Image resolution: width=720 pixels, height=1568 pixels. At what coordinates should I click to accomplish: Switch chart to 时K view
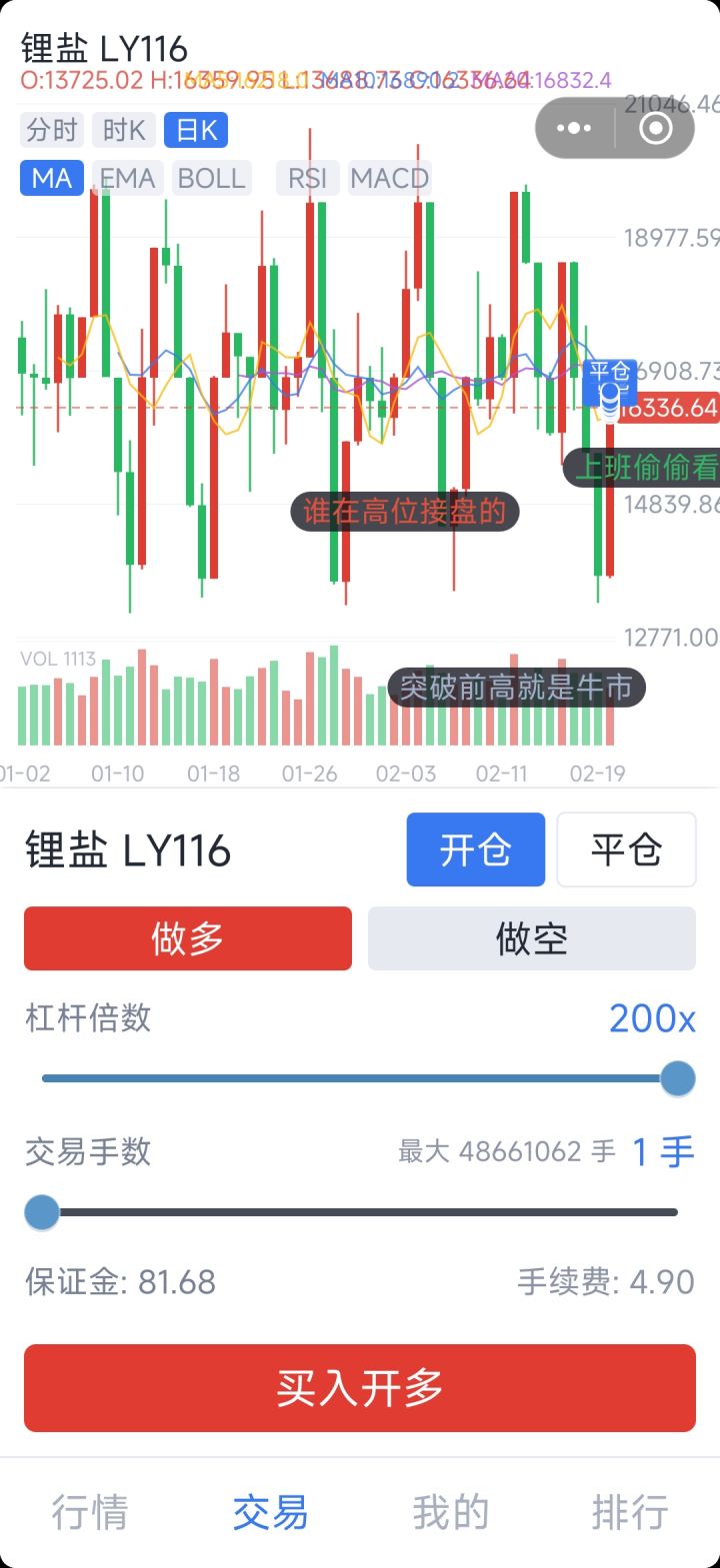point(124,130)
